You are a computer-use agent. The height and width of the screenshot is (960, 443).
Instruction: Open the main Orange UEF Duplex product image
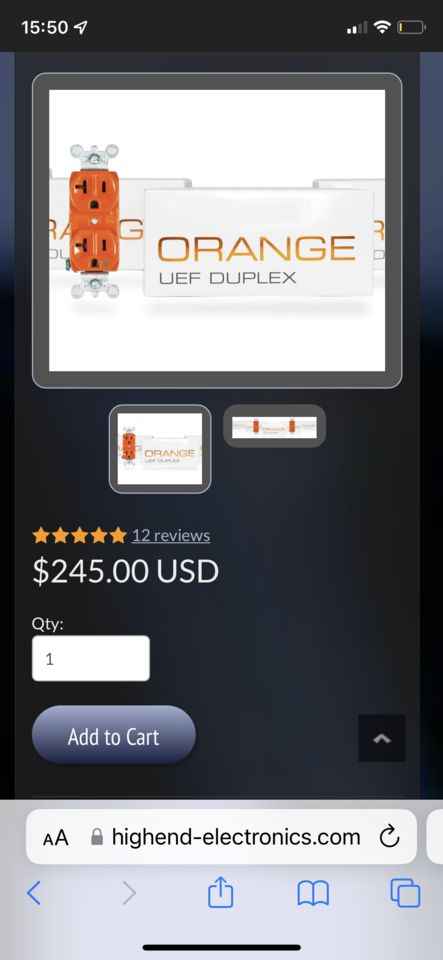coord(217,230)
